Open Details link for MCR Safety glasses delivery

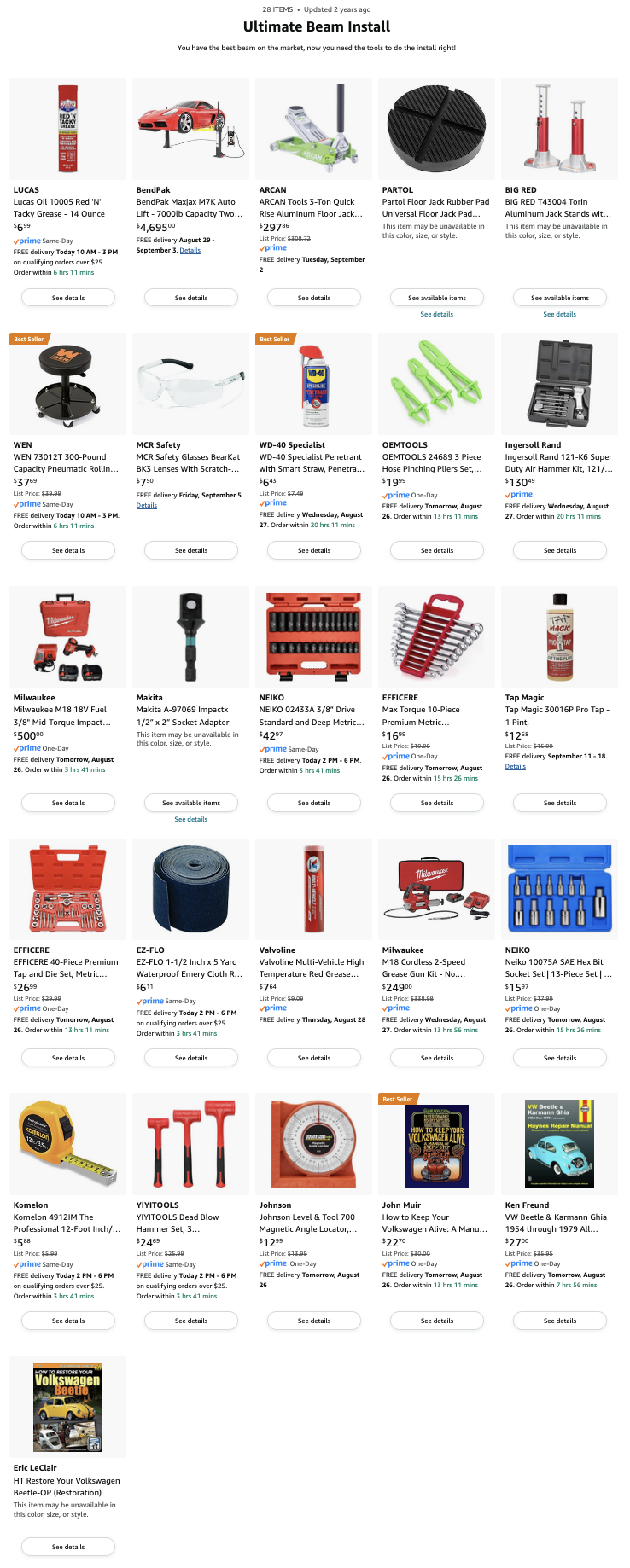pyautogui.click(x=147, y=505)
